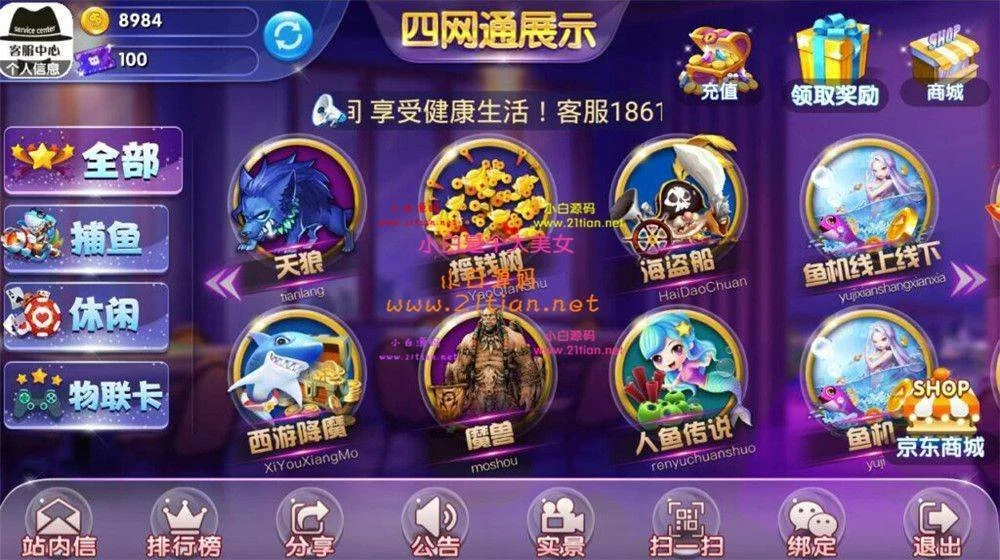The image size is (1000, 560).
Task: Select the 全部 category tab
Action: coord(95,161)
